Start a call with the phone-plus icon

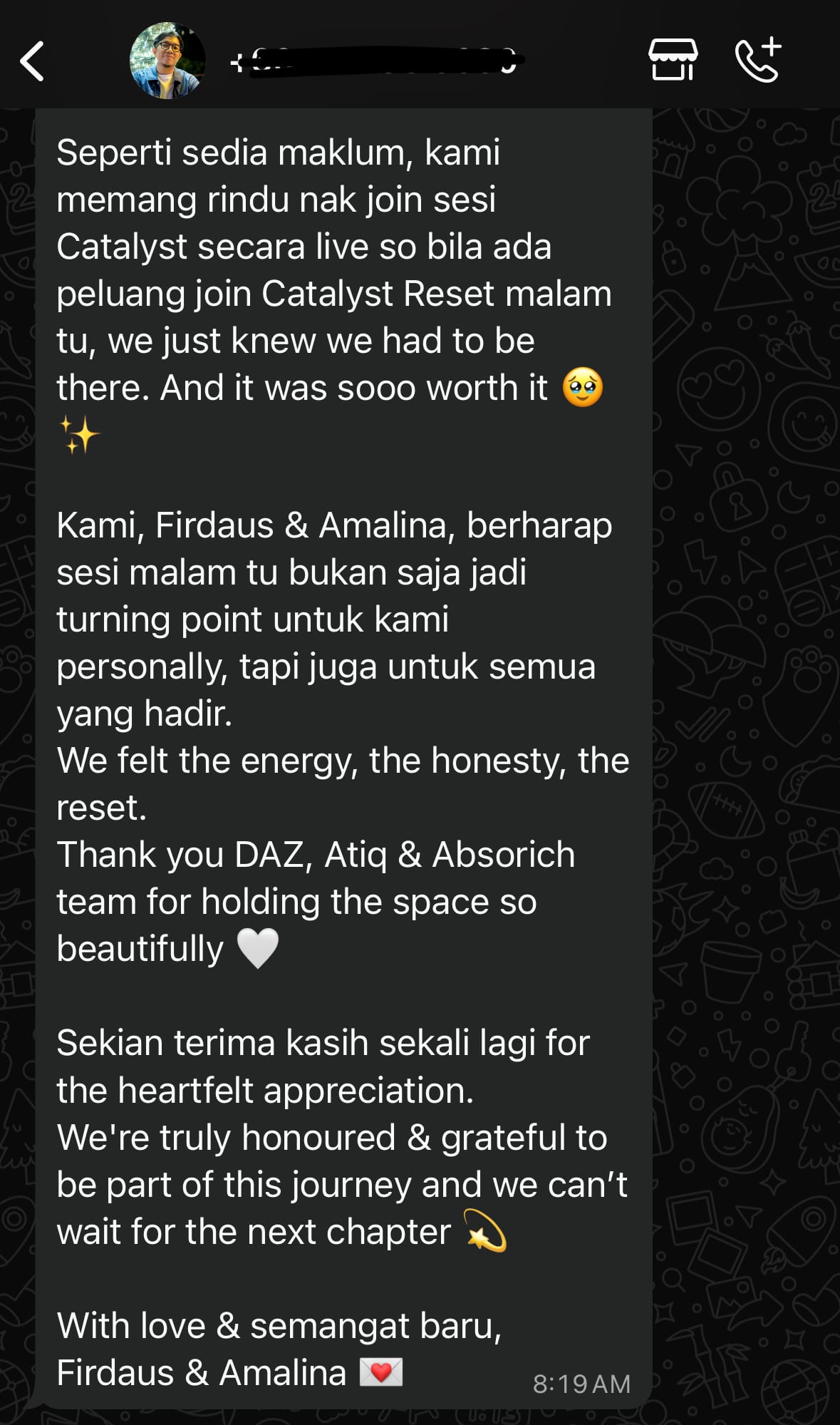click(758, 60)
